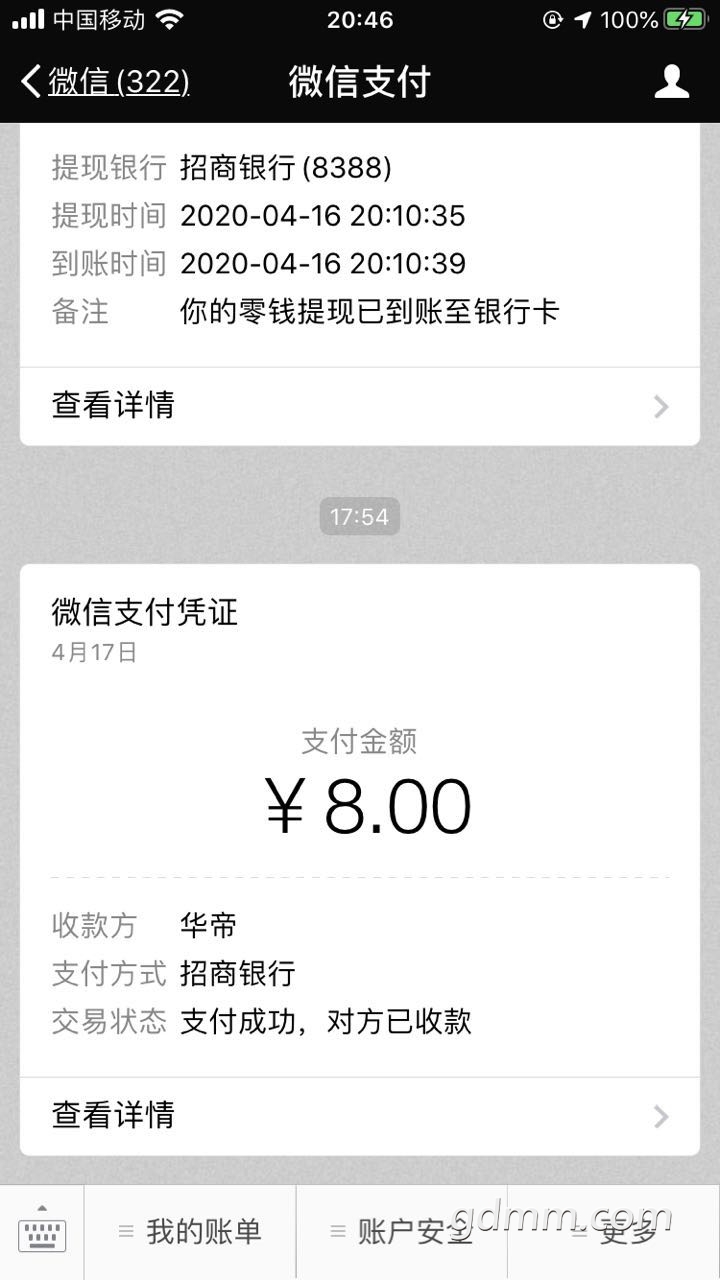Open the 更多 menu

coord(614,1233)
